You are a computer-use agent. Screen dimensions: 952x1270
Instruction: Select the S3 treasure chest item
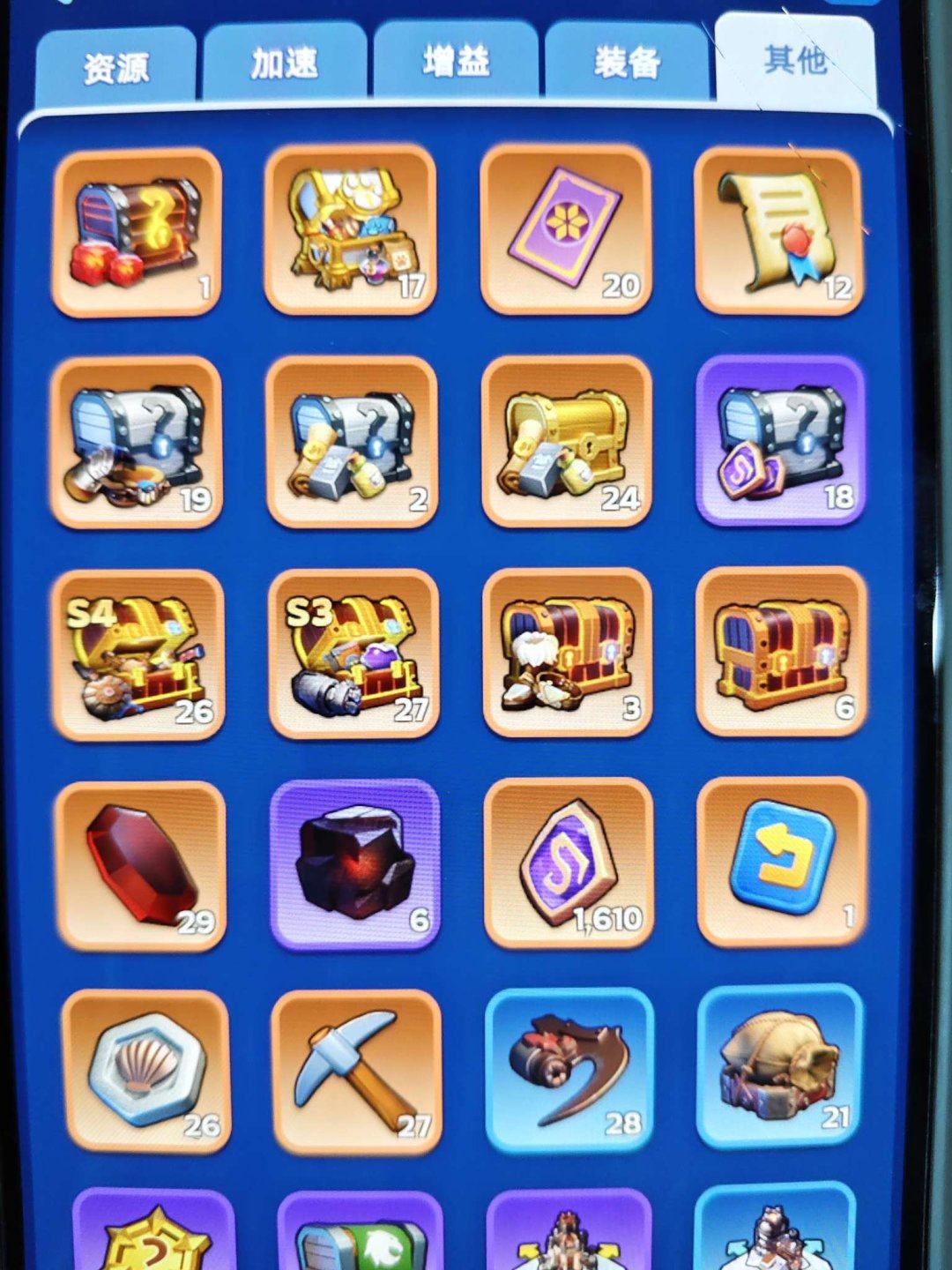click(353, 654)
